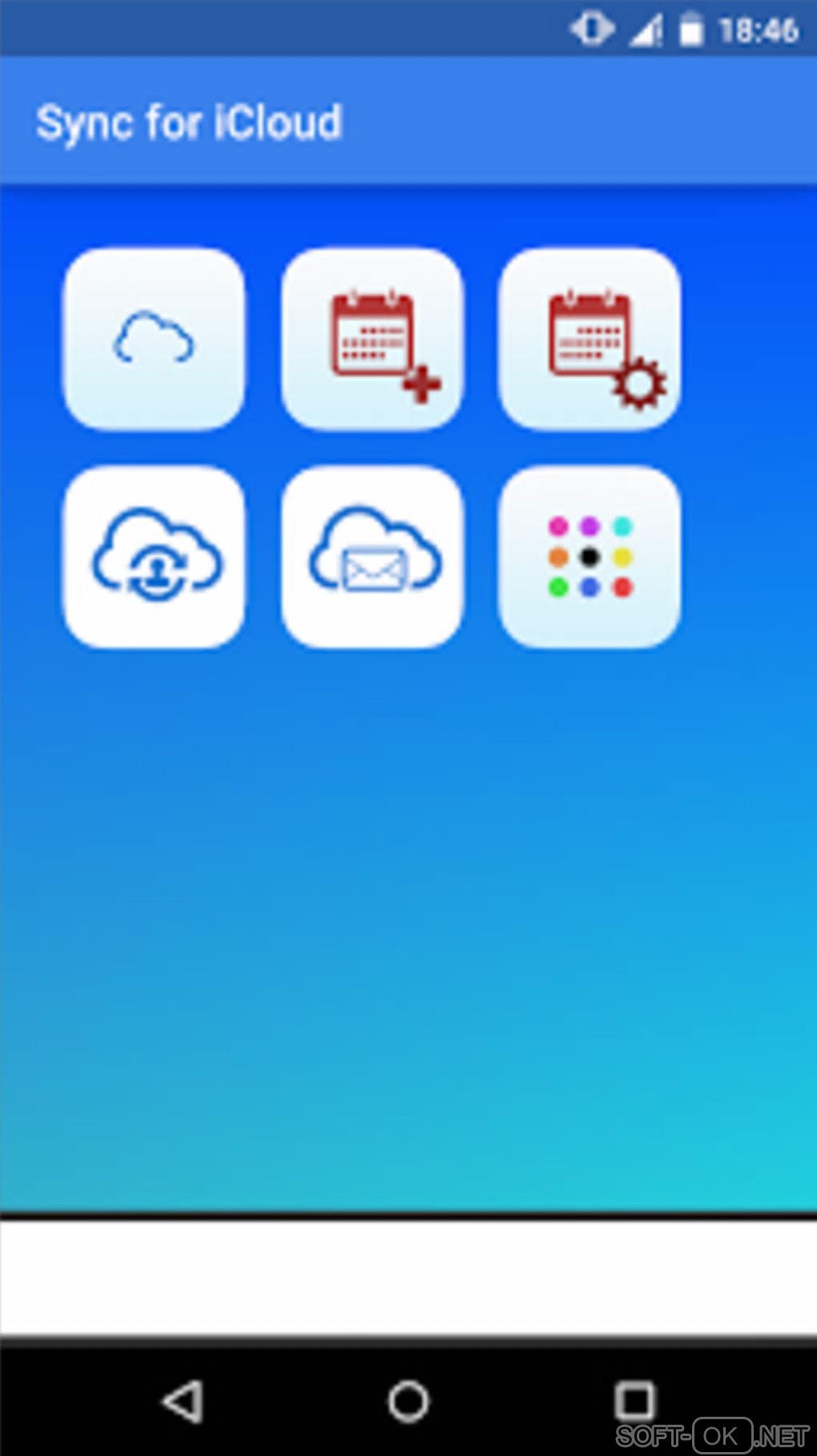The width and height of the screenshot is (817, 1456).
Task: Open the calendar with gear tile
Action: pyautogui.click(x=590, y=338)
